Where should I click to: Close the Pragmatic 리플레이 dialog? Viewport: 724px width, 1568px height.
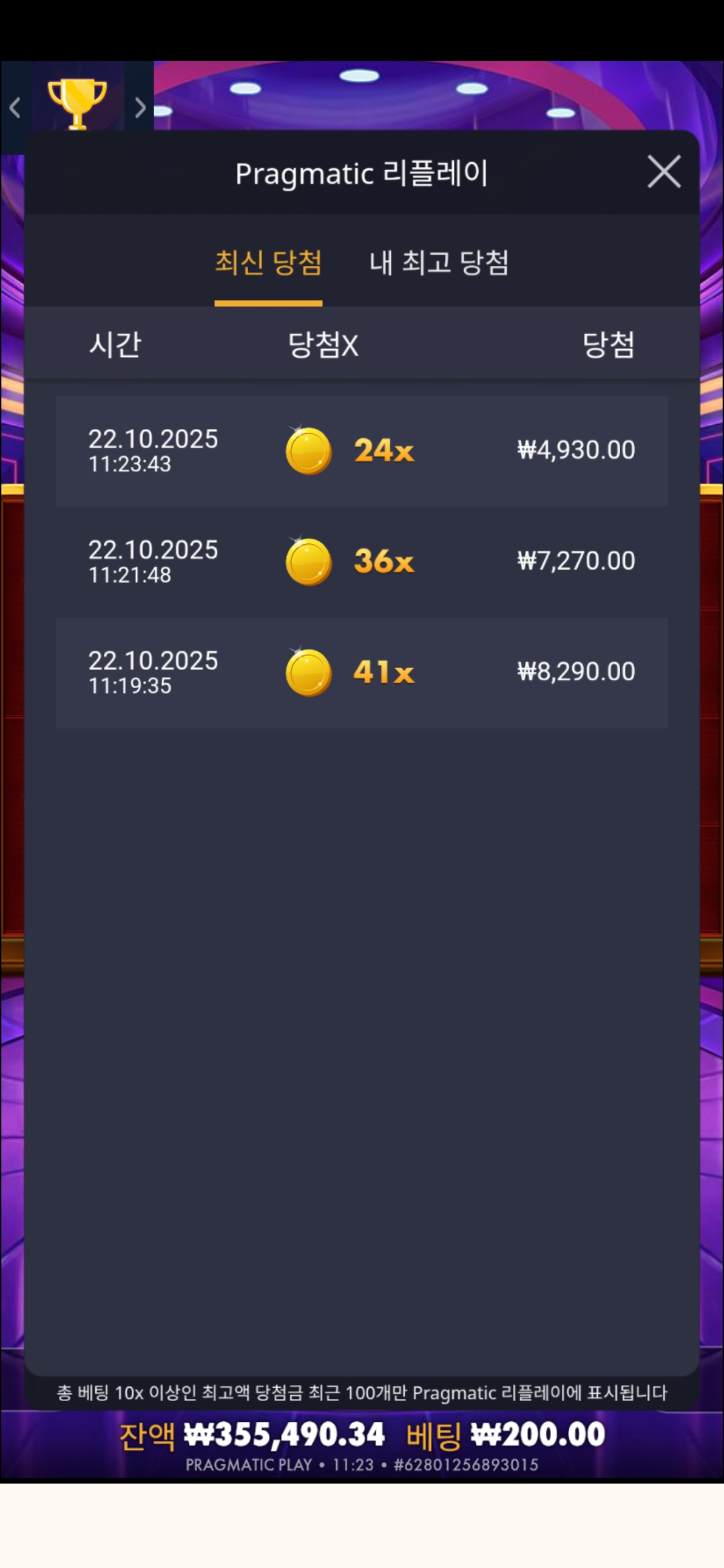(x=664, y=172)
